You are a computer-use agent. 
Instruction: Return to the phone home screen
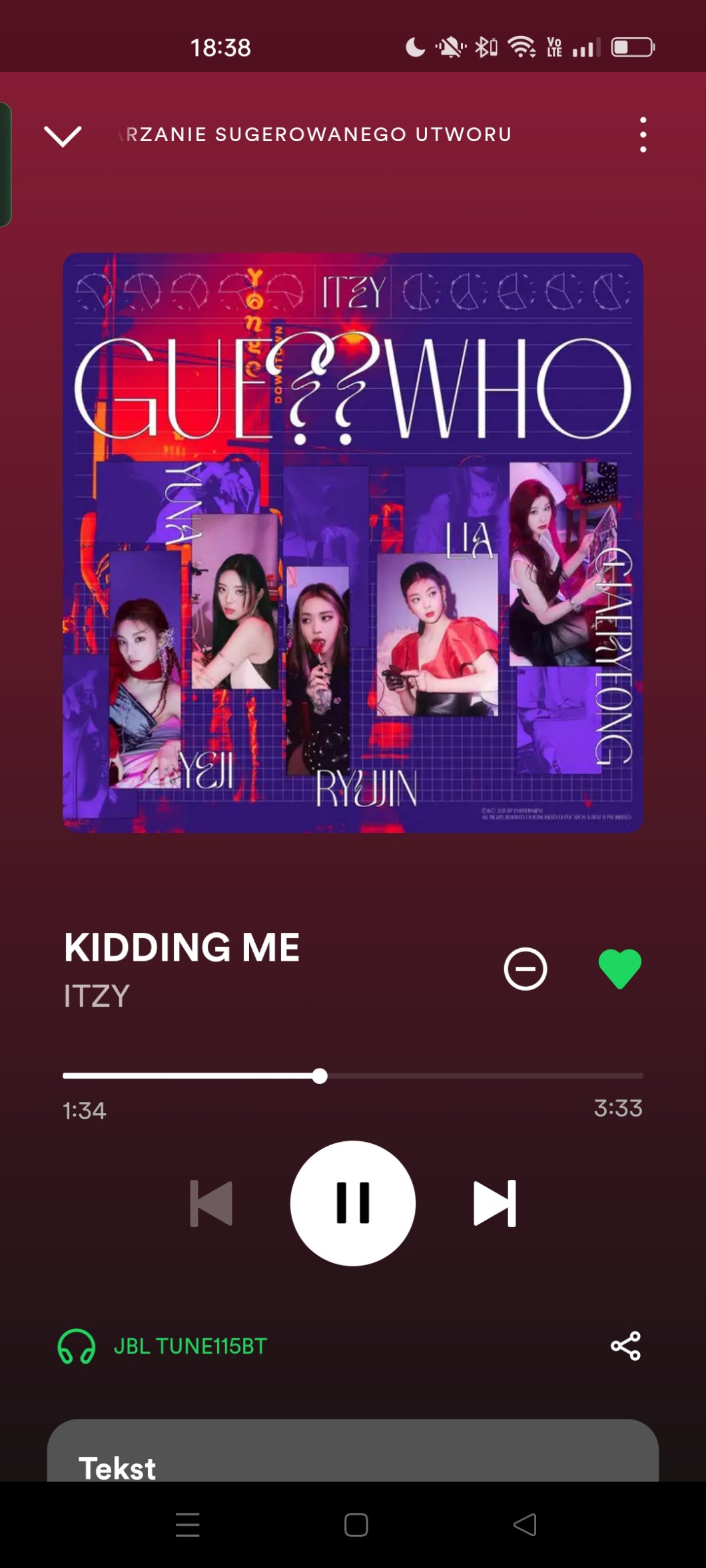coord(356,1525)
